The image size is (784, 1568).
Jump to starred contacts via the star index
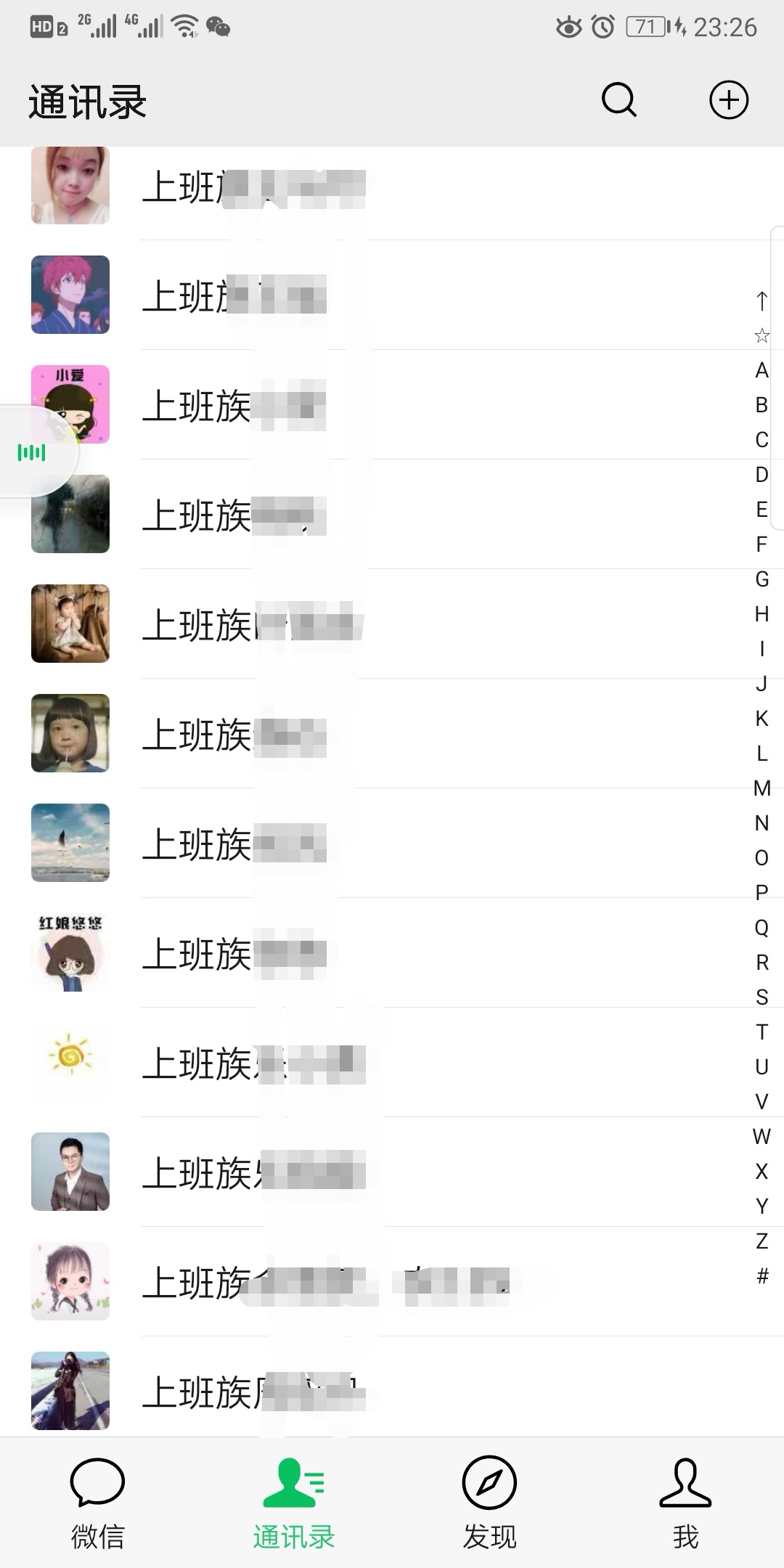[x=761, y=335]
